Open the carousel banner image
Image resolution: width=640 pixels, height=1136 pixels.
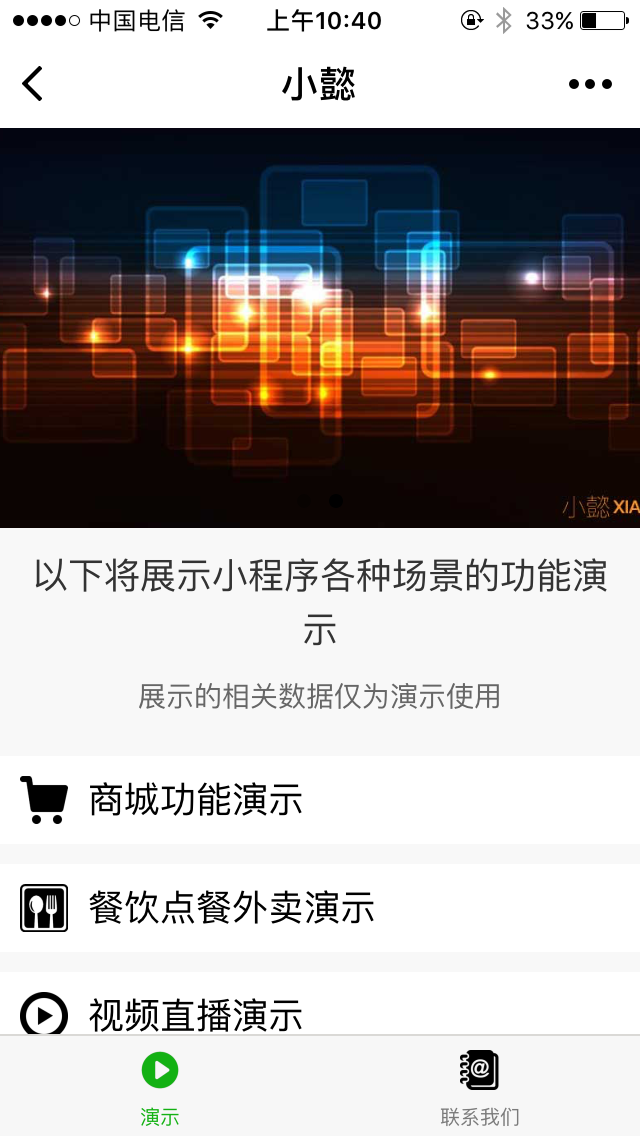click(320, 327)
